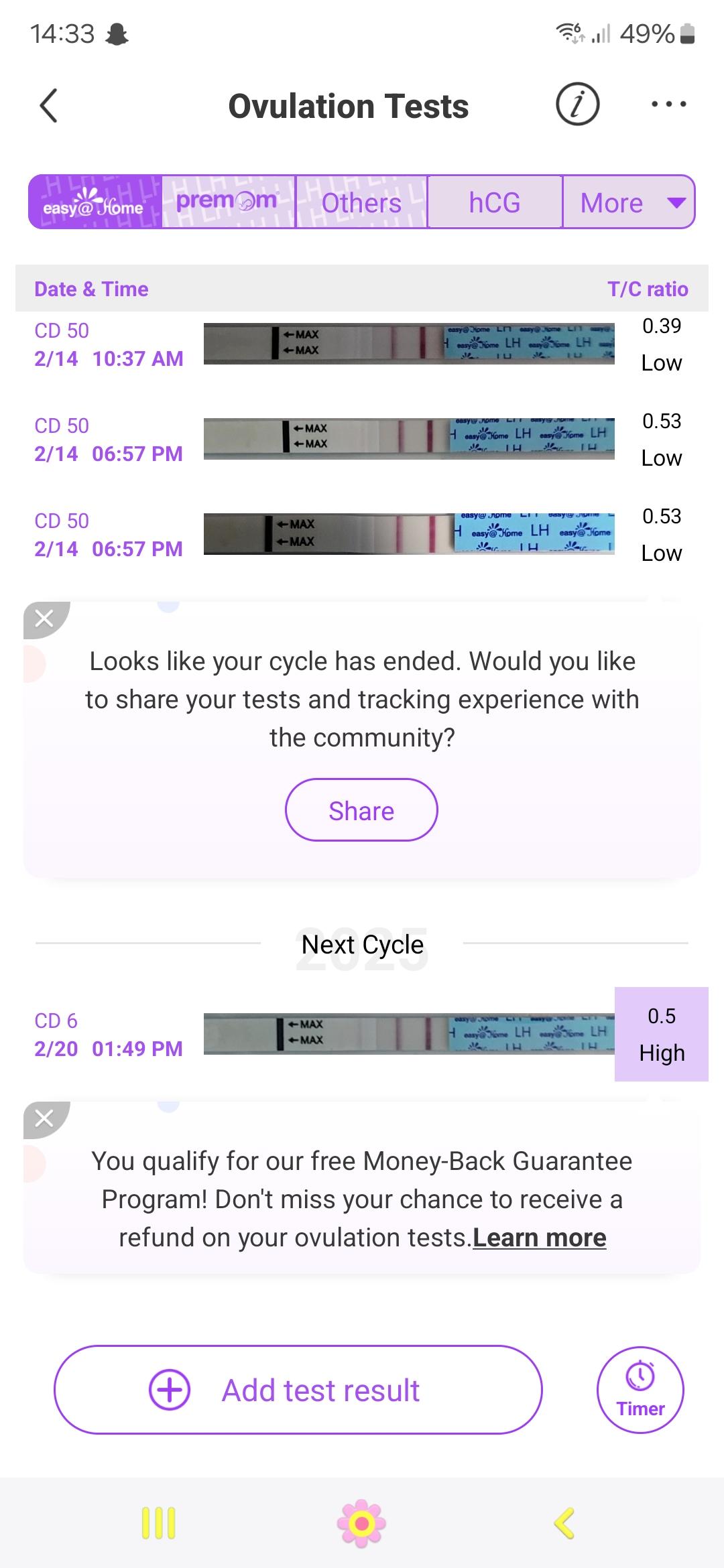Image resolution: width=724 pixels, height=1568 pixels.
Task: Open the Learn more link
Action: 539,1238
